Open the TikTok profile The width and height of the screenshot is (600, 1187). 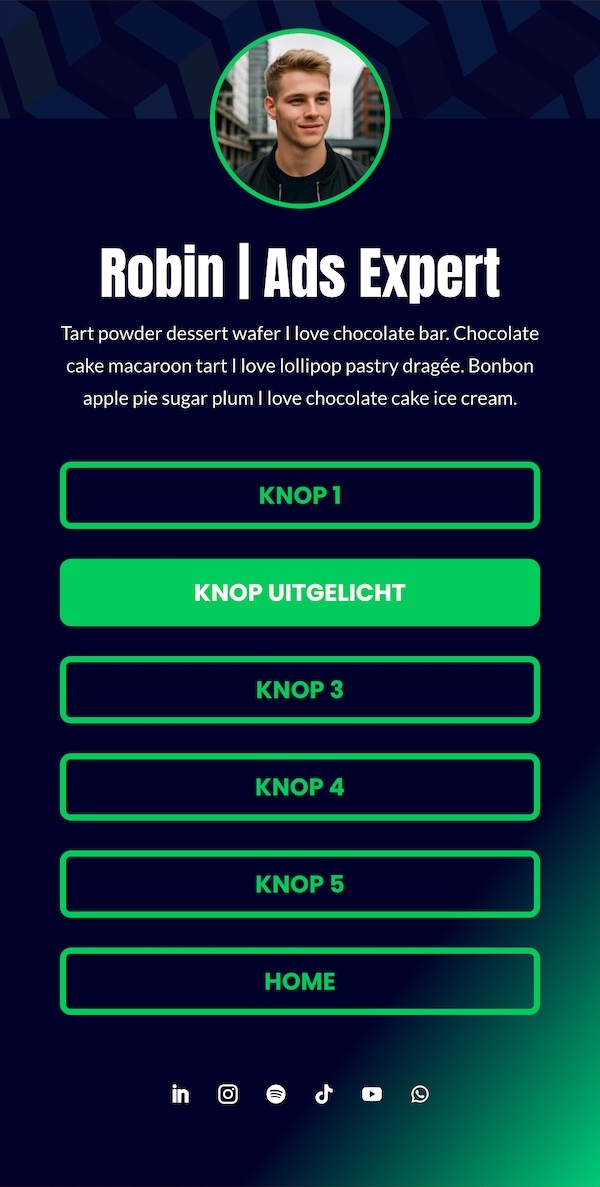click(x=323, y=1094)
